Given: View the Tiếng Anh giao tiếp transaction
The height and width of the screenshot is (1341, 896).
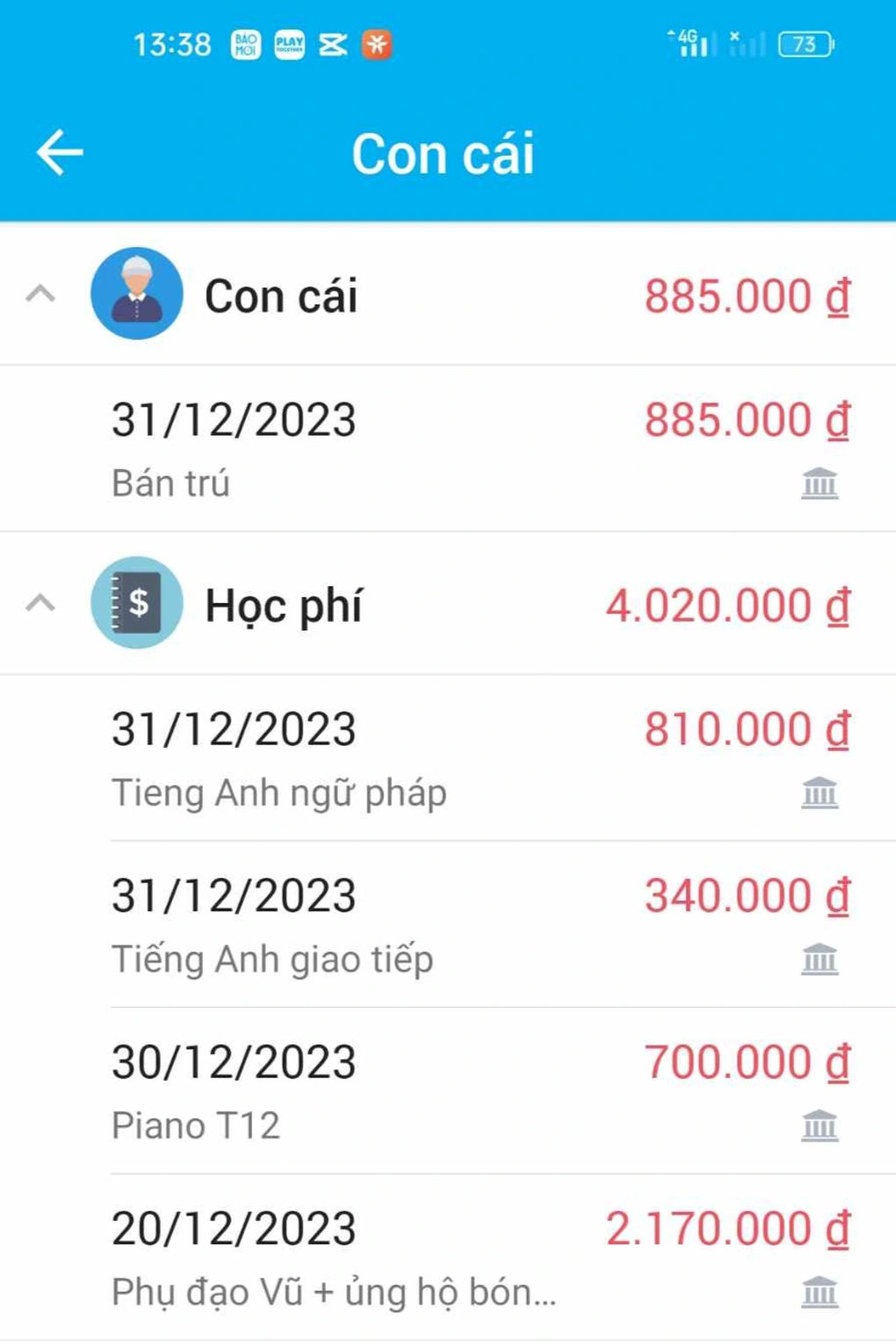Looking at the screenshot, I should [448, 924].
